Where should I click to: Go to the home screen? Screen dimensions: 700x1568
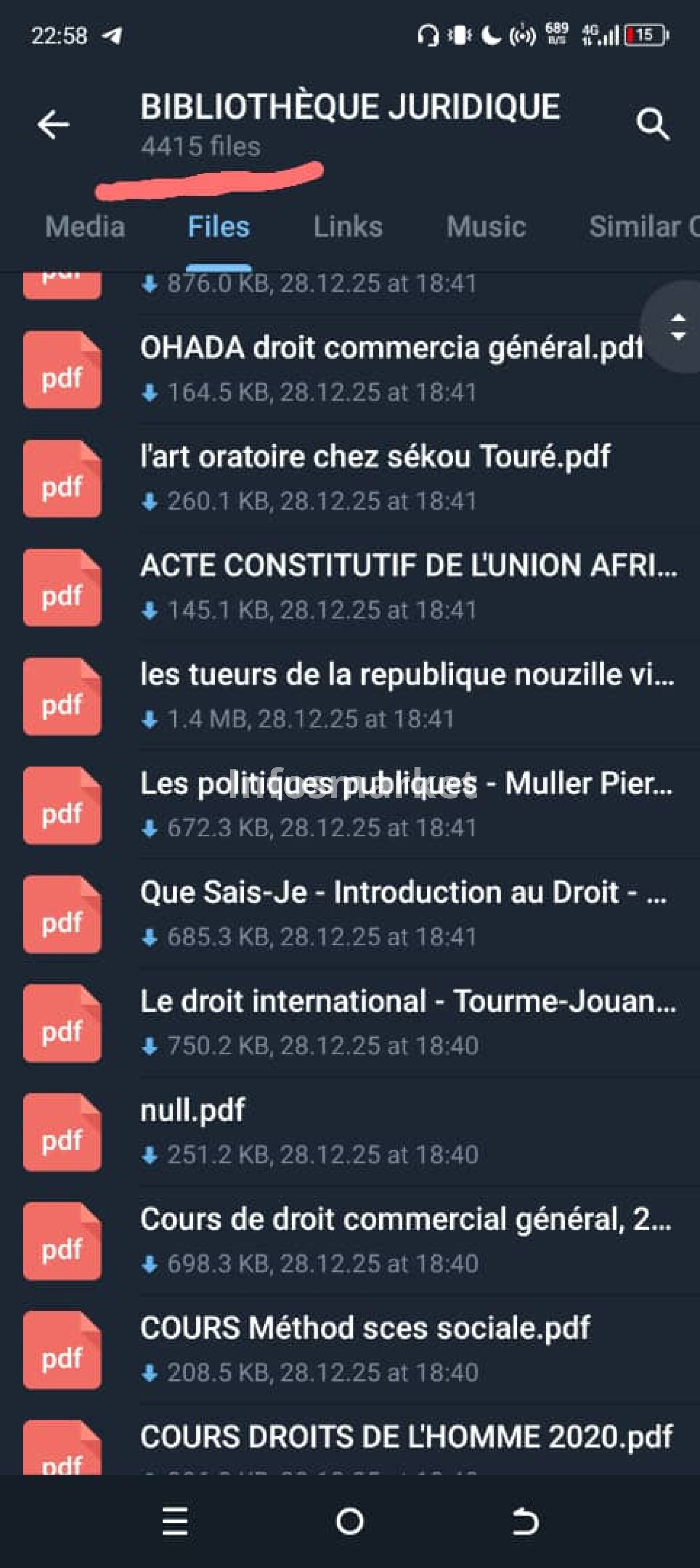[350, 1521]
